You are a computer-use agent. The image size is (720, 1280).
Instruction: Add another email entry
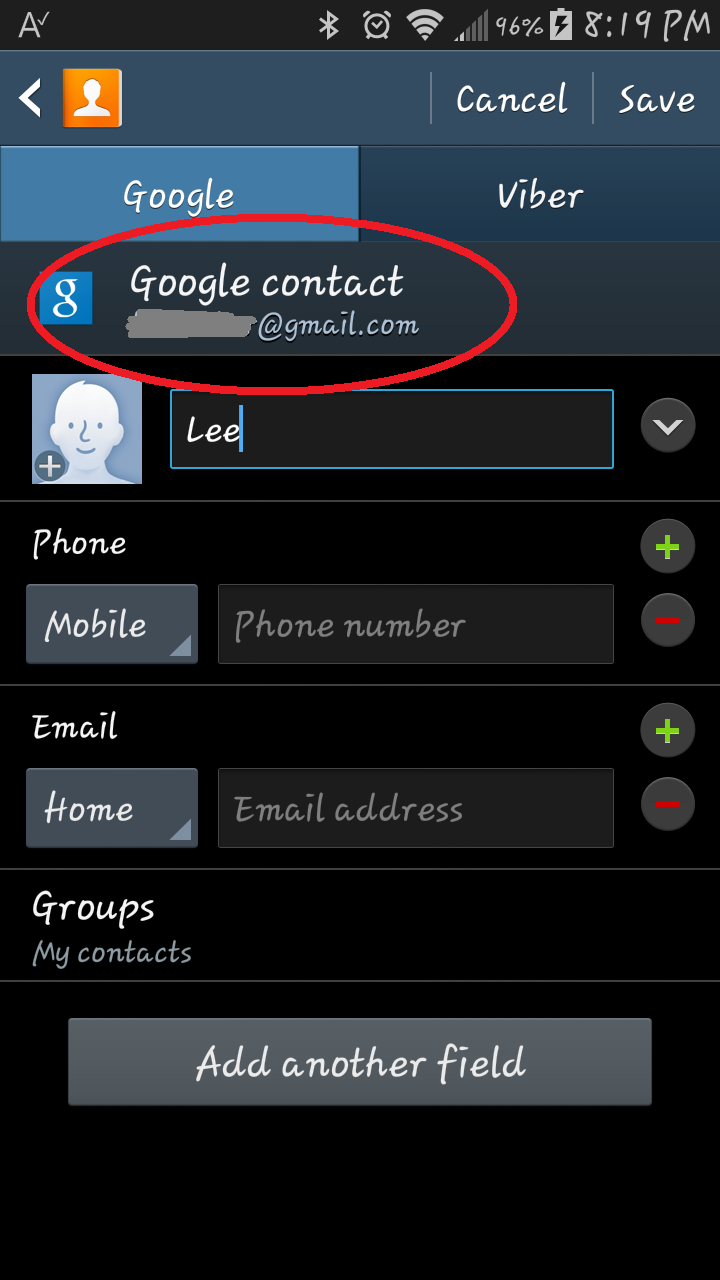click(x=667, y=730)
